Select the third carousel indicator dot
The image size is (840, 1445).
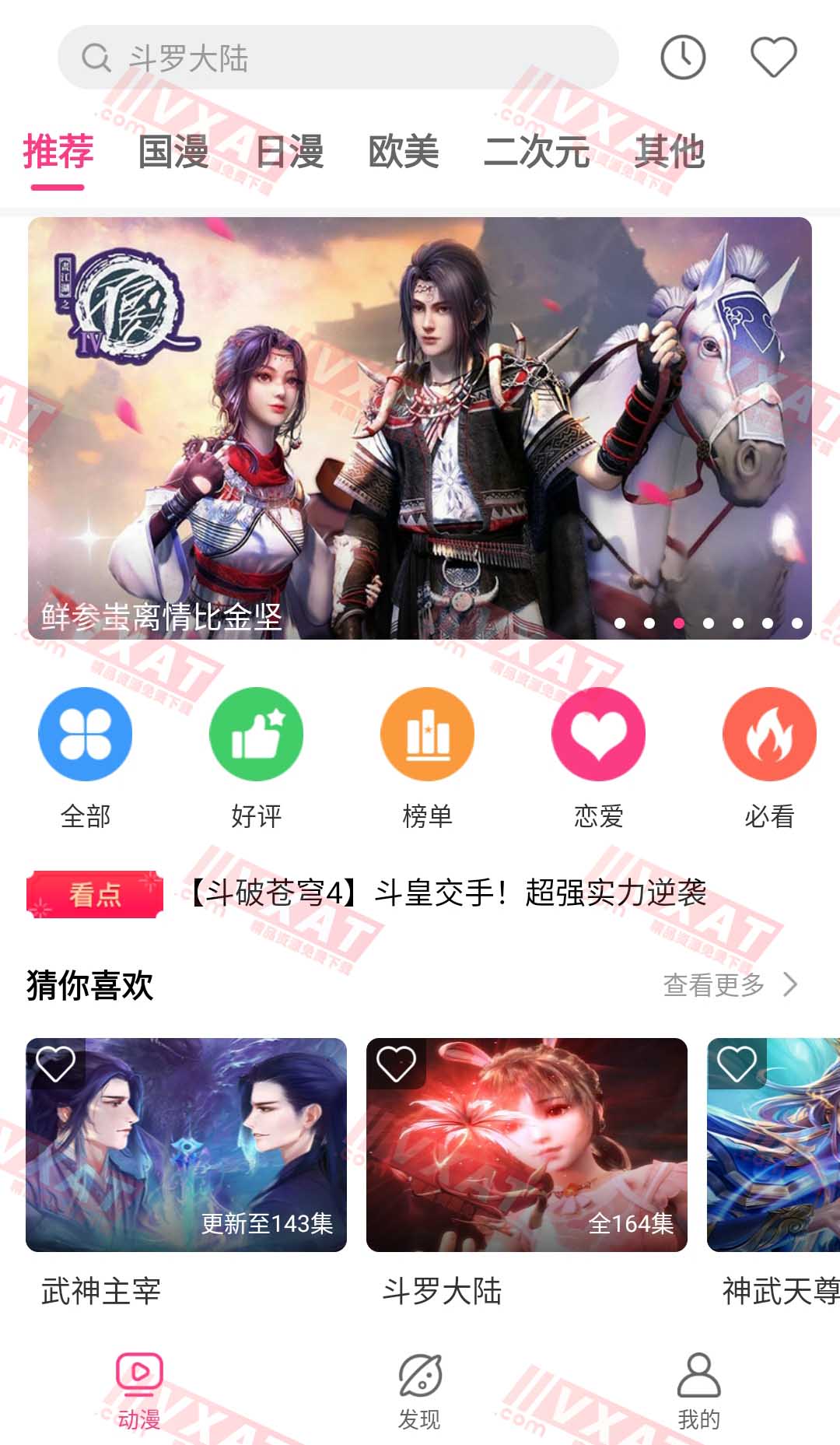(x=679, y=622)
